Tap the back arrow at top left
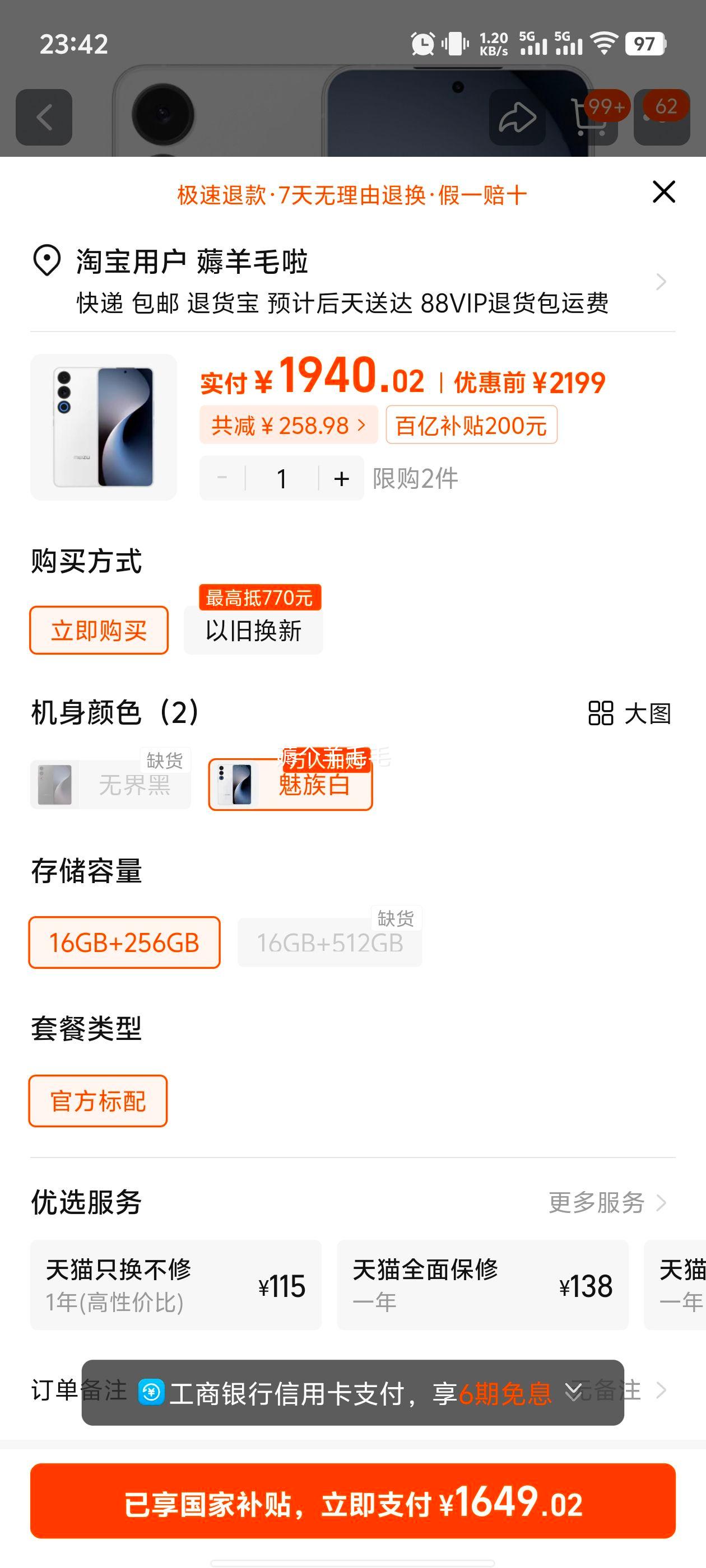 pyautogui.click(x=43, y=116)
